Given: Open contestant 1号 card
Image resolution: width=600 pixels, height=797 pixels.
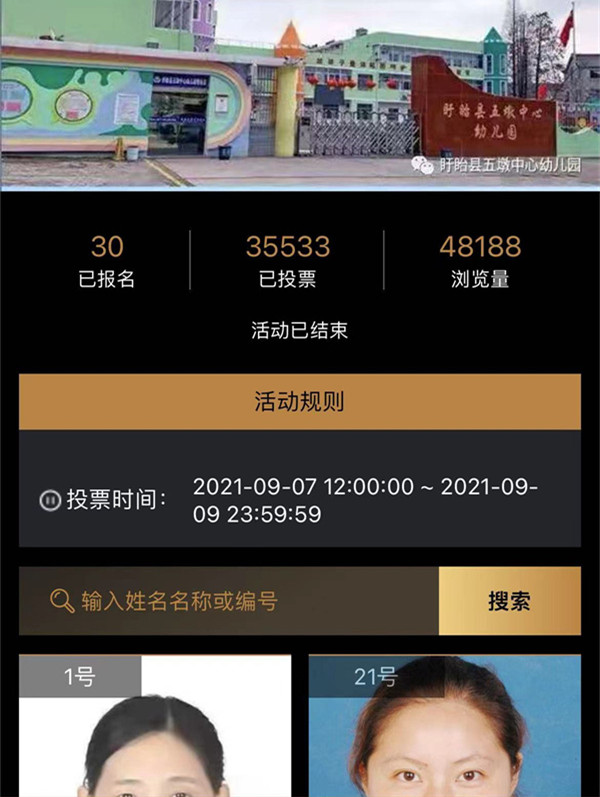Looking at the screenshot, I should 155,730.
